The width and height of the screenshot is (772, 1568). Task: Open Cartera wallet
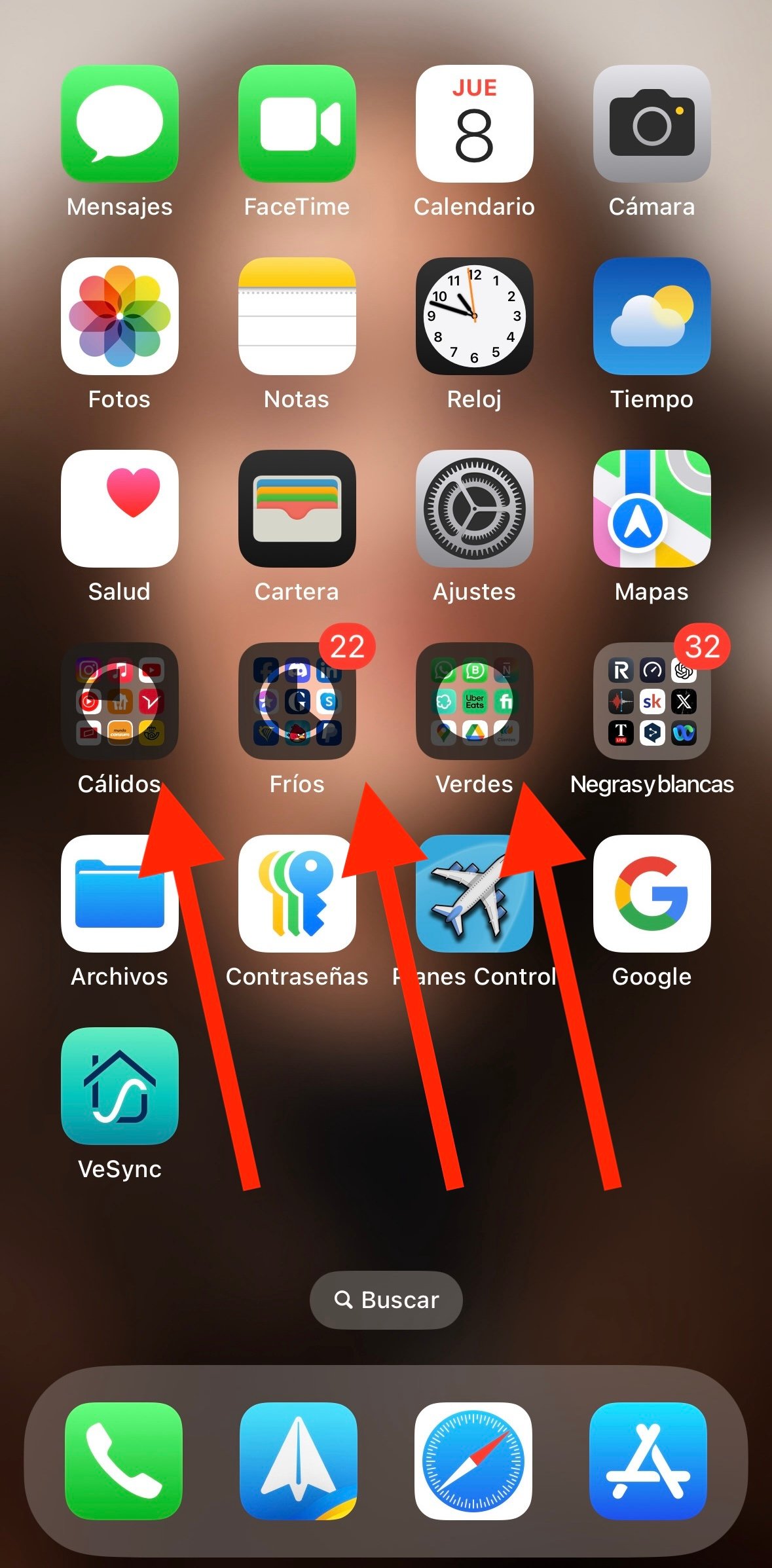pos(297,509)
